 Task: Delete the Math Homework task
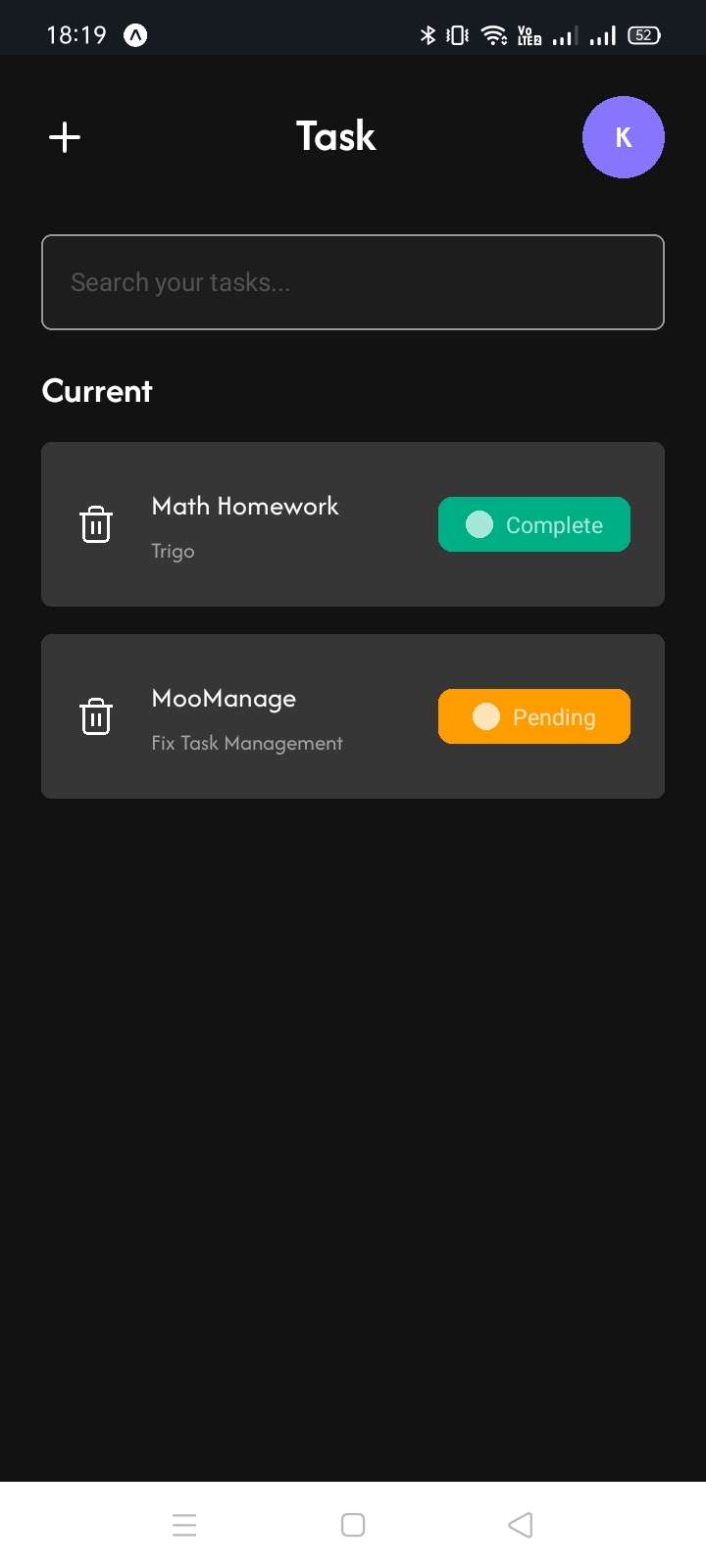click(96, 524)
